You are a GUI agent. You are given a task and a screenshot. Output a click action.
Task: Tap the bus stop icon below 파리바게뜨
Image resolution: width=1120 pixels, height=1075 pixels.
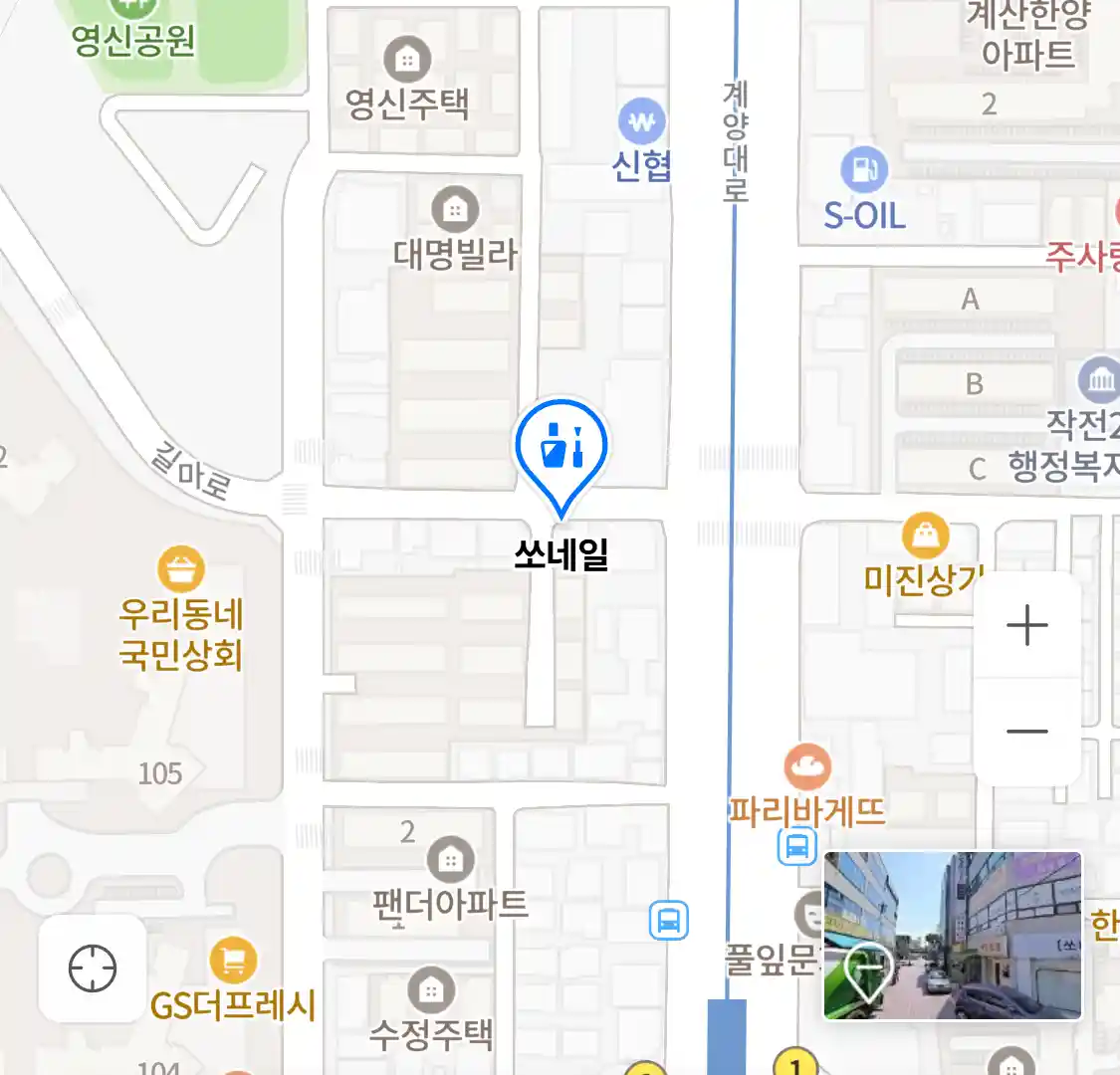(x=796, y=847)
